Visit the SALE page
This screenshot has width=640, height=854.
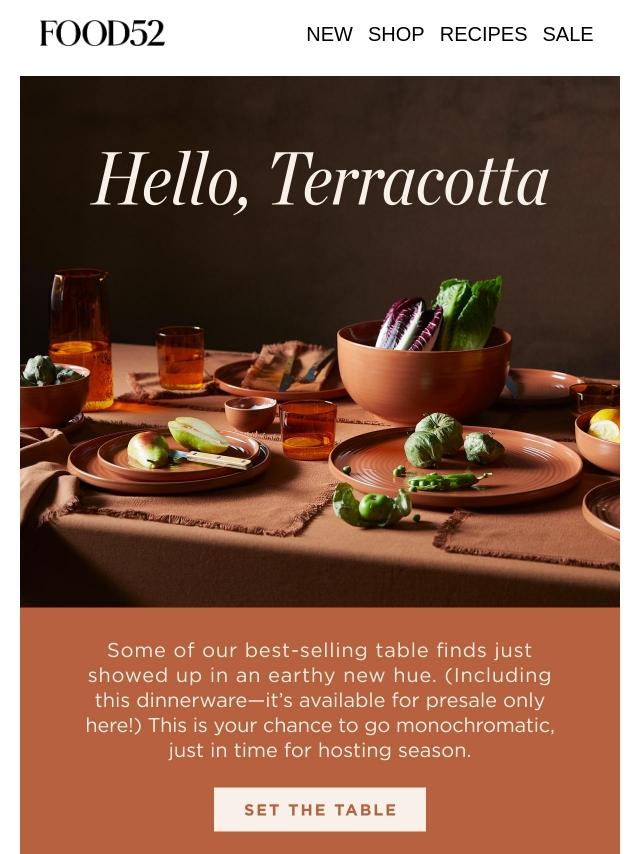[x=567, y=34]
